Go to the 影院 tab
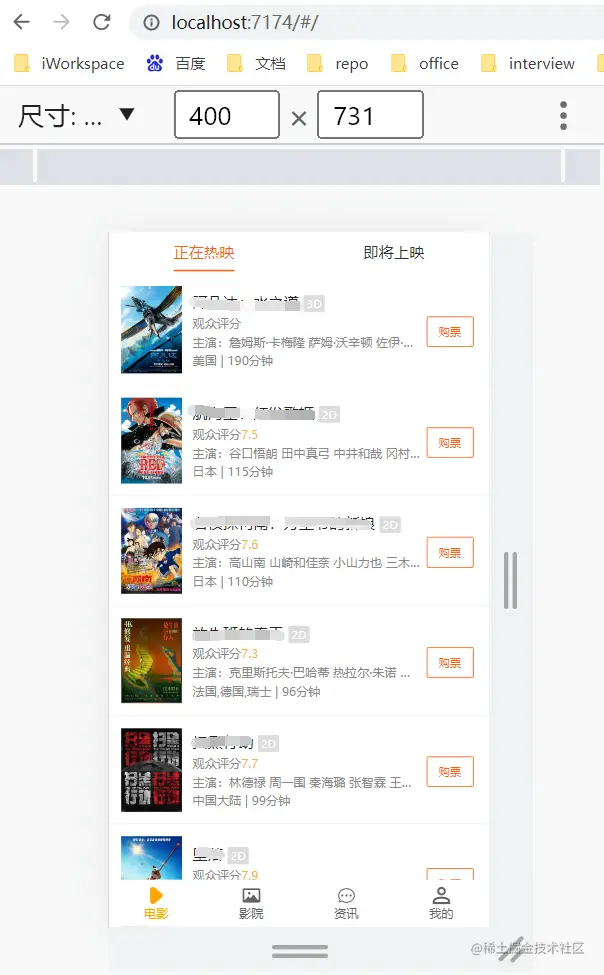The width and height of the screenshot is (604, 975). coord(251,903)
